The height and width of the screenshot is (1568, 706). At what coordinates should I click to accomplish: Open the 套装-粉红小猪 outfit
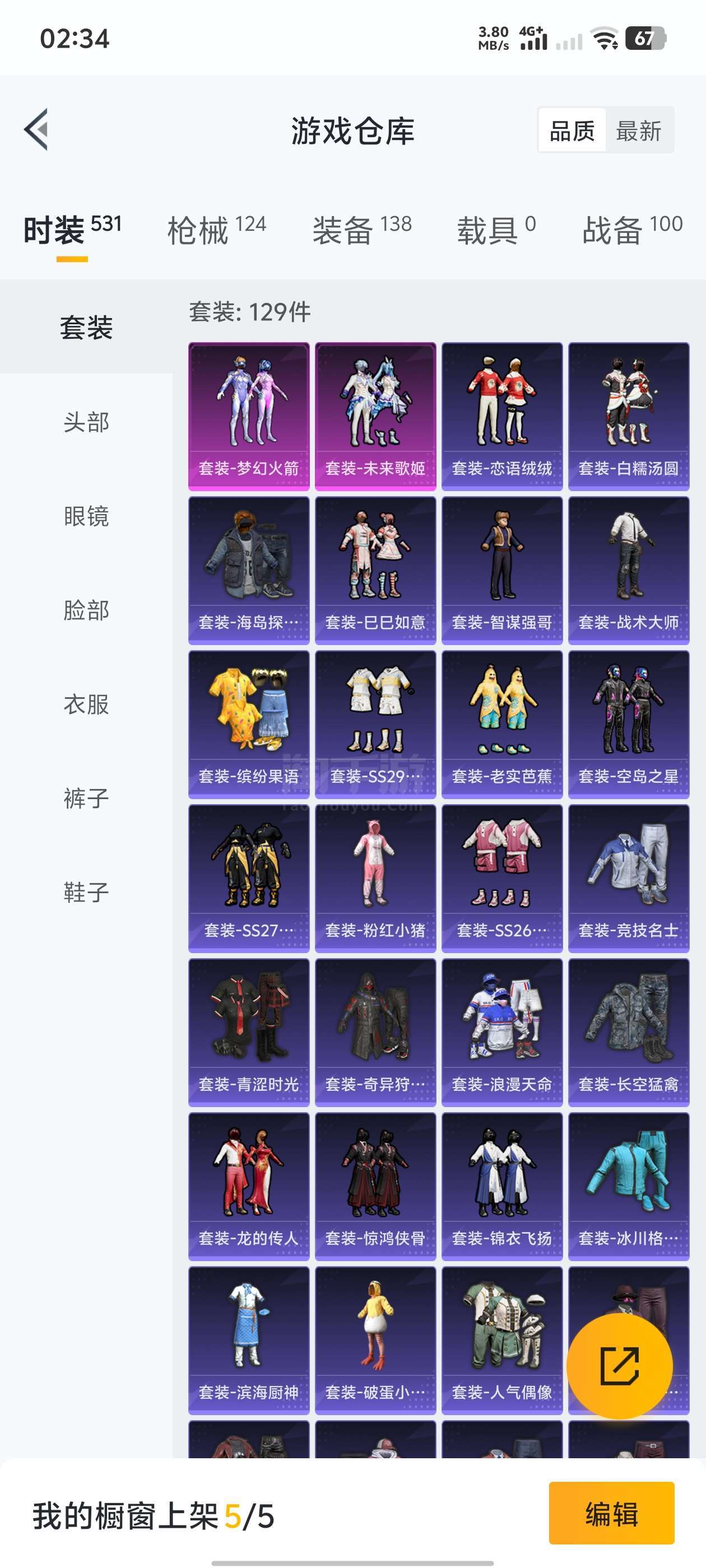pos(376,878)
